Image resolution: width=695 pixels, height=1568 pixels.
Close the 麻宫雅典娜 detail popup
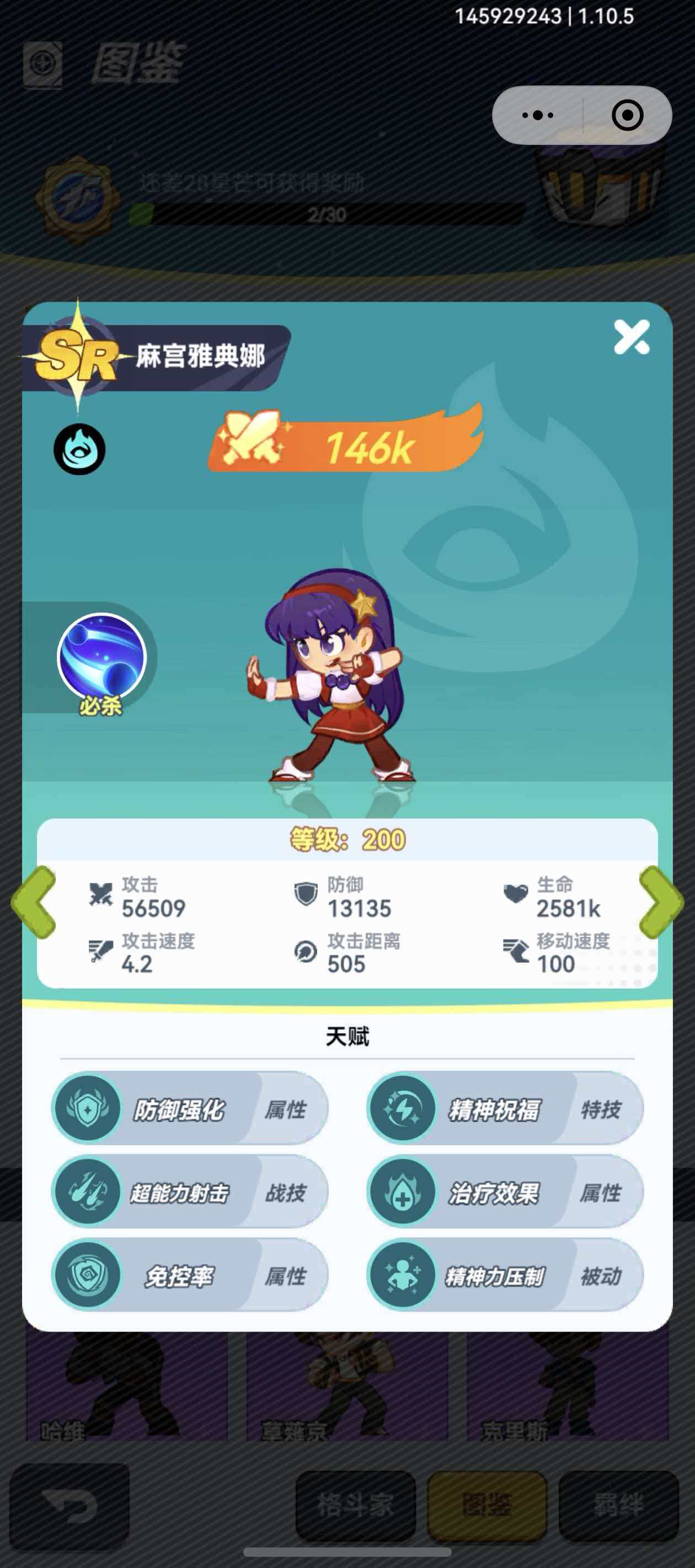point(631,337)
